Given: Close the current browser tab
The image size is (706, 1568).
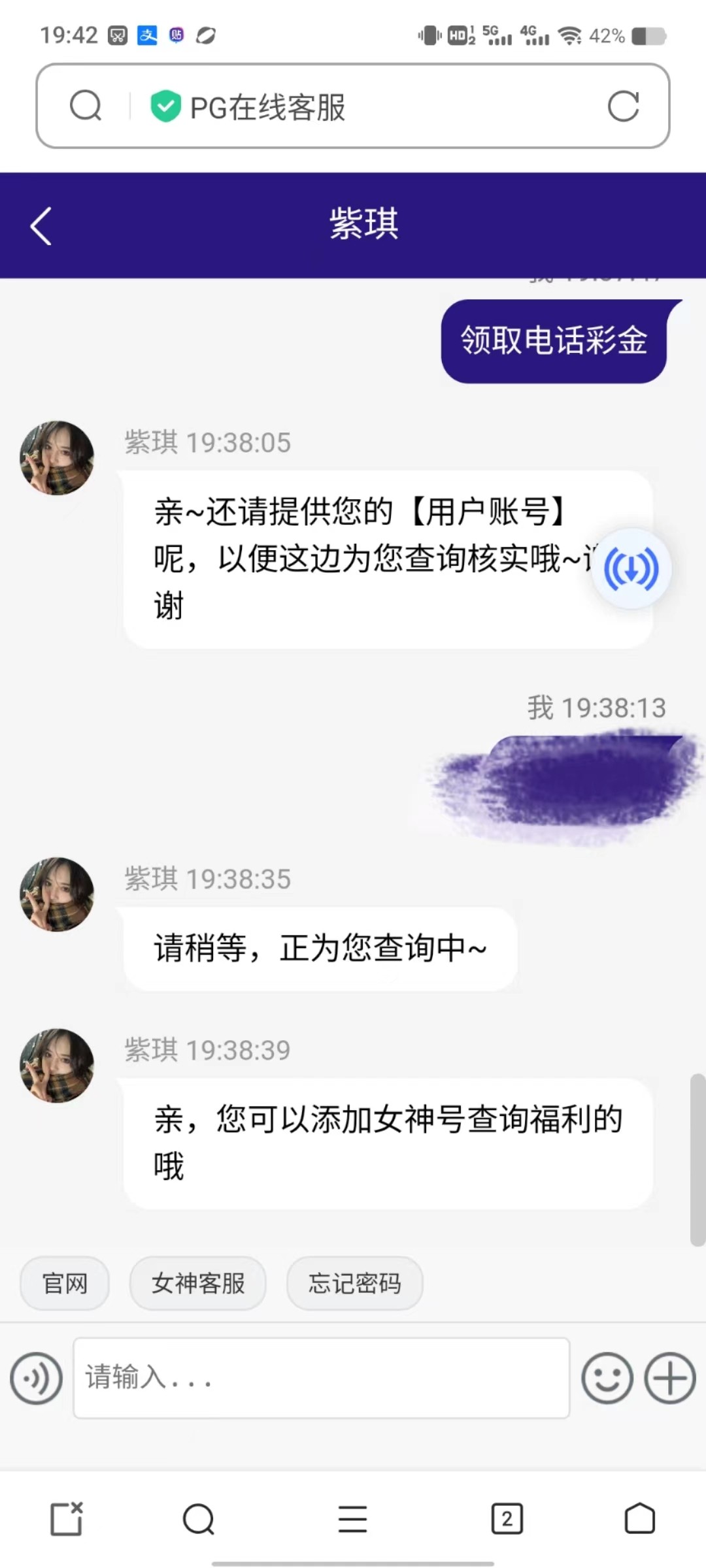Looking at the screenshot, I should pyautogui.click(x=67, y=1518).
